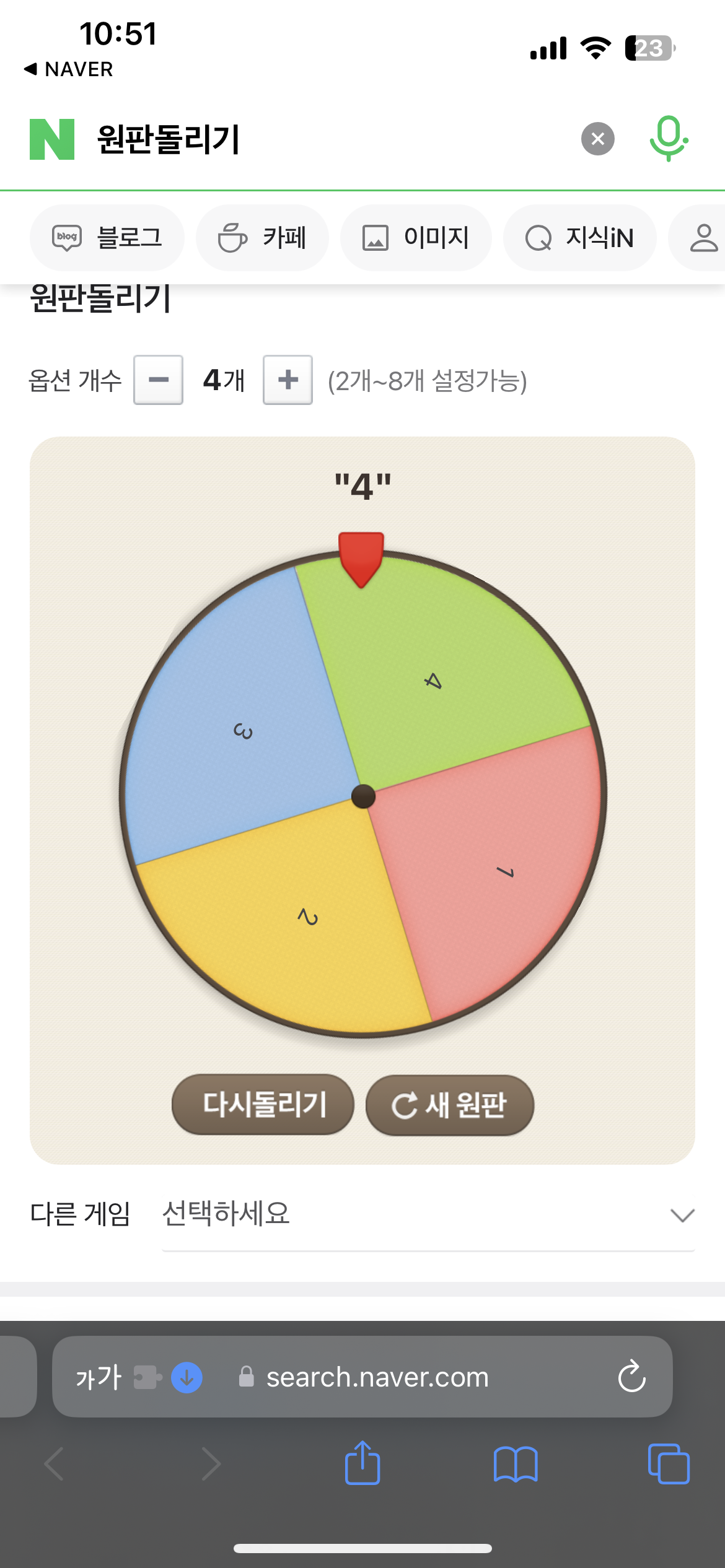Open the 가가 page settings menu
This screenshot has width=725, height=1568.
[99, 1377]
